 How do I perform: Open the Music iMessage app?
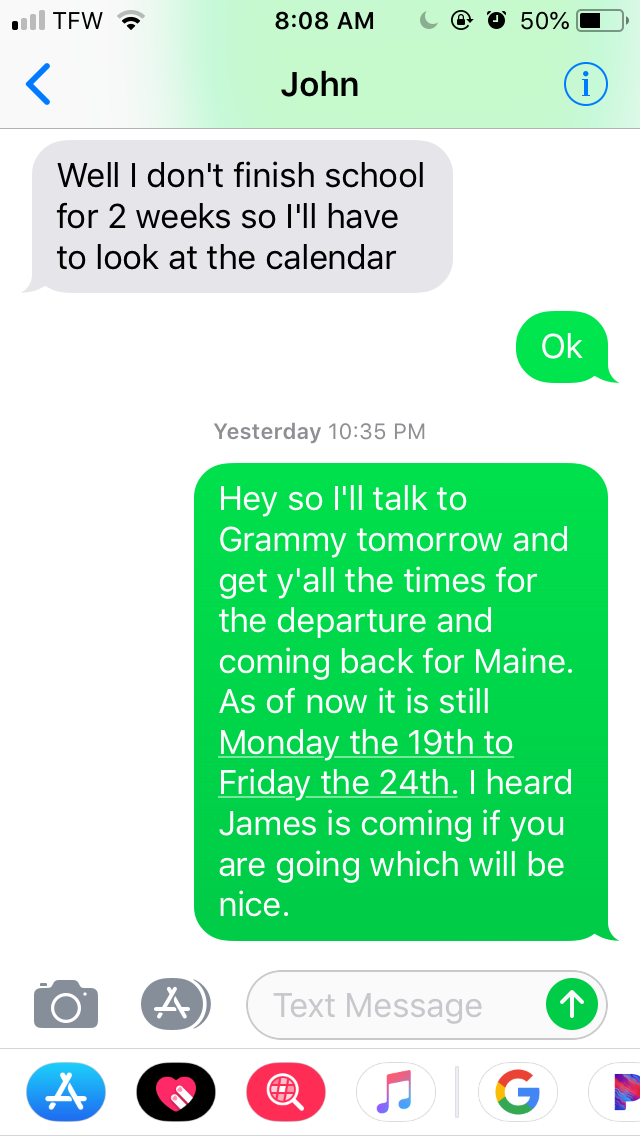coord(396,1091)
